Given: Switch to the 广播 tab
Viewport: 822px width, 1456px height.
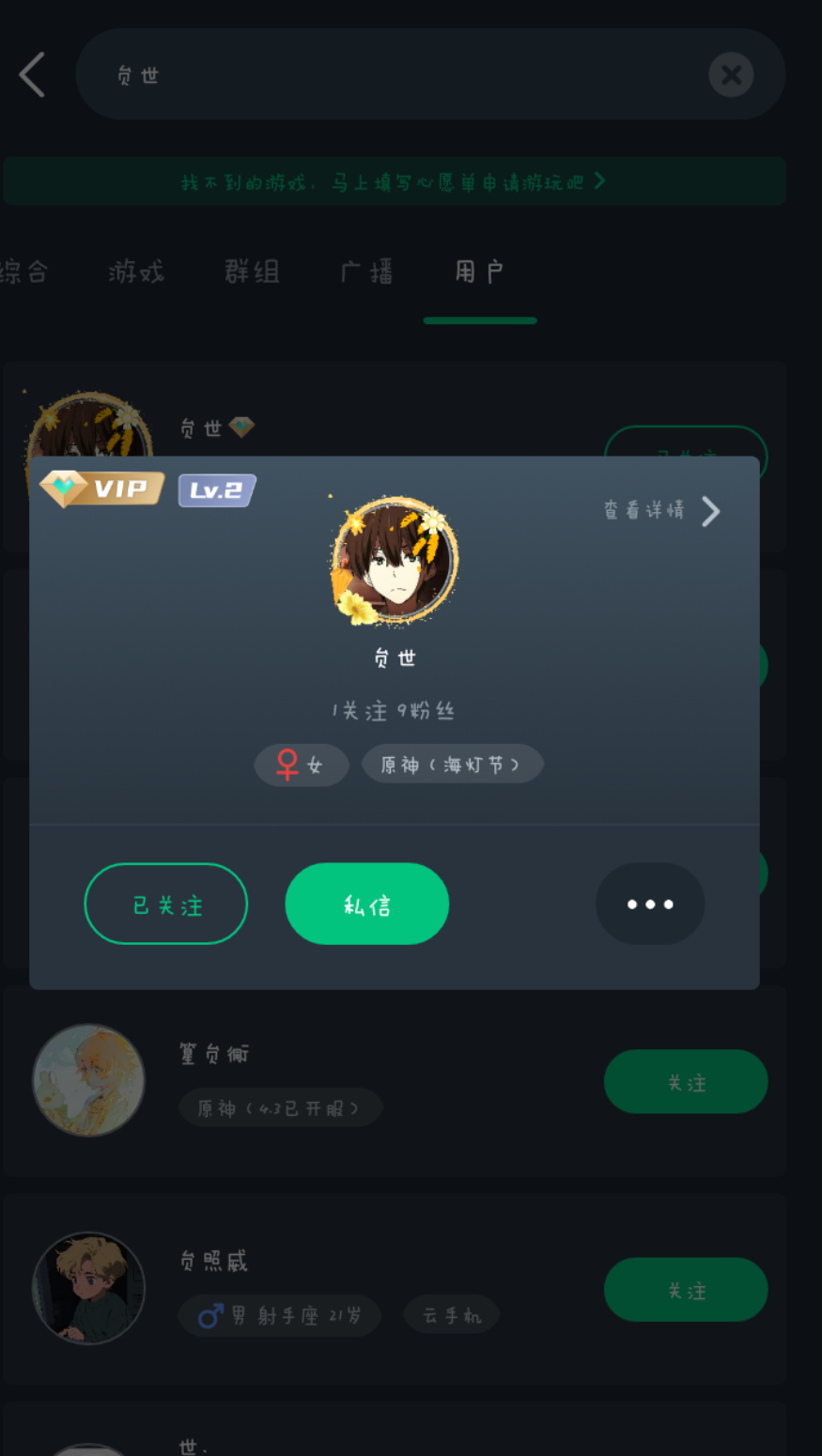Looking at the screenshot, I should click(366, 272).
